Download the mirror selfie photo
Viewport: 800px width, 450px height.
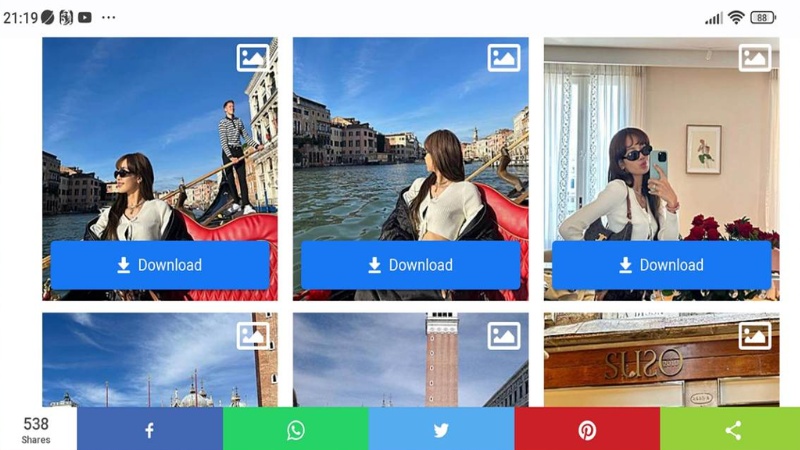click(x=661, y=265)
